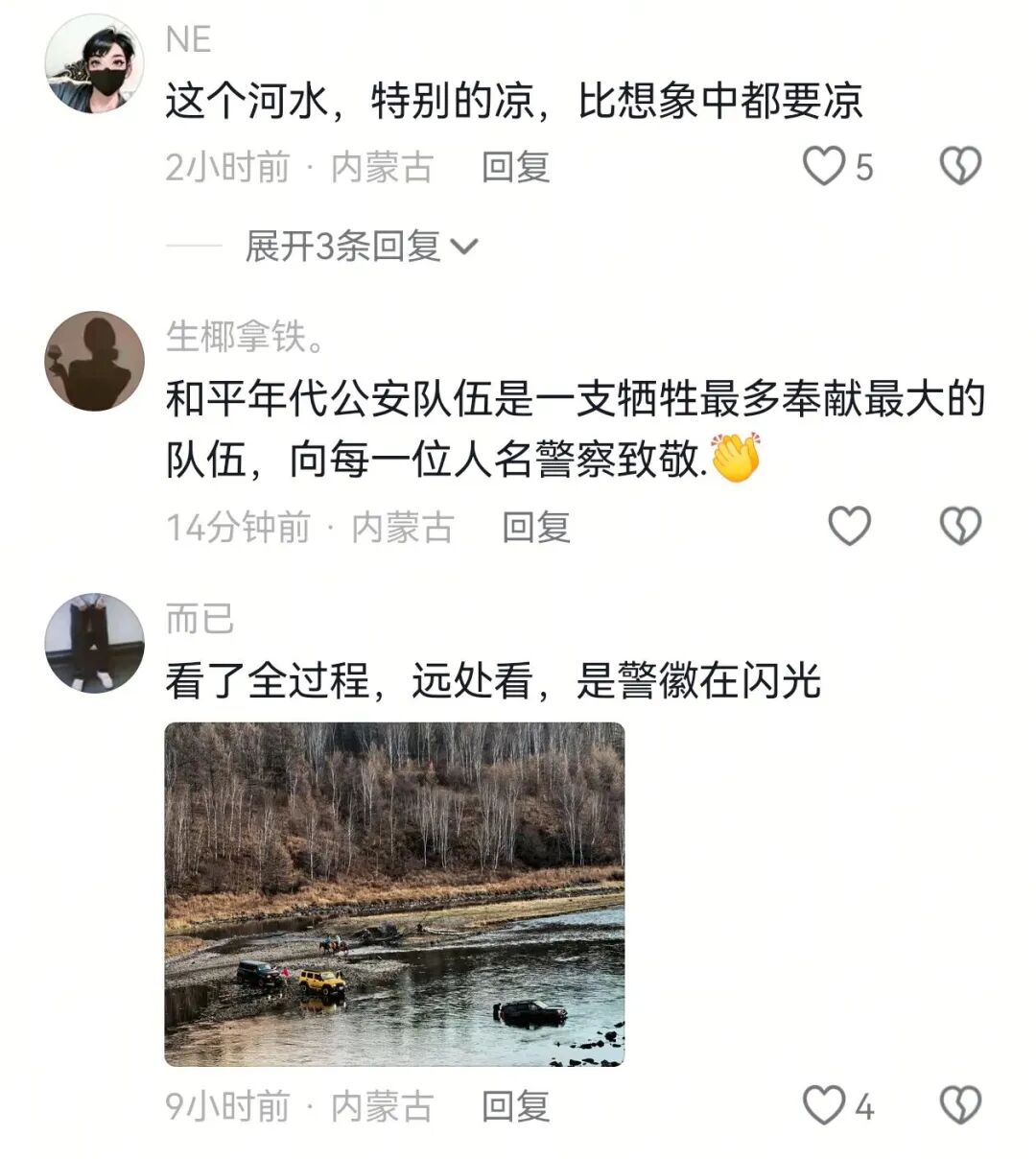Open 而已's profile avatar
Viewport: 1036px width, 1159px height.
pos(94,642)
